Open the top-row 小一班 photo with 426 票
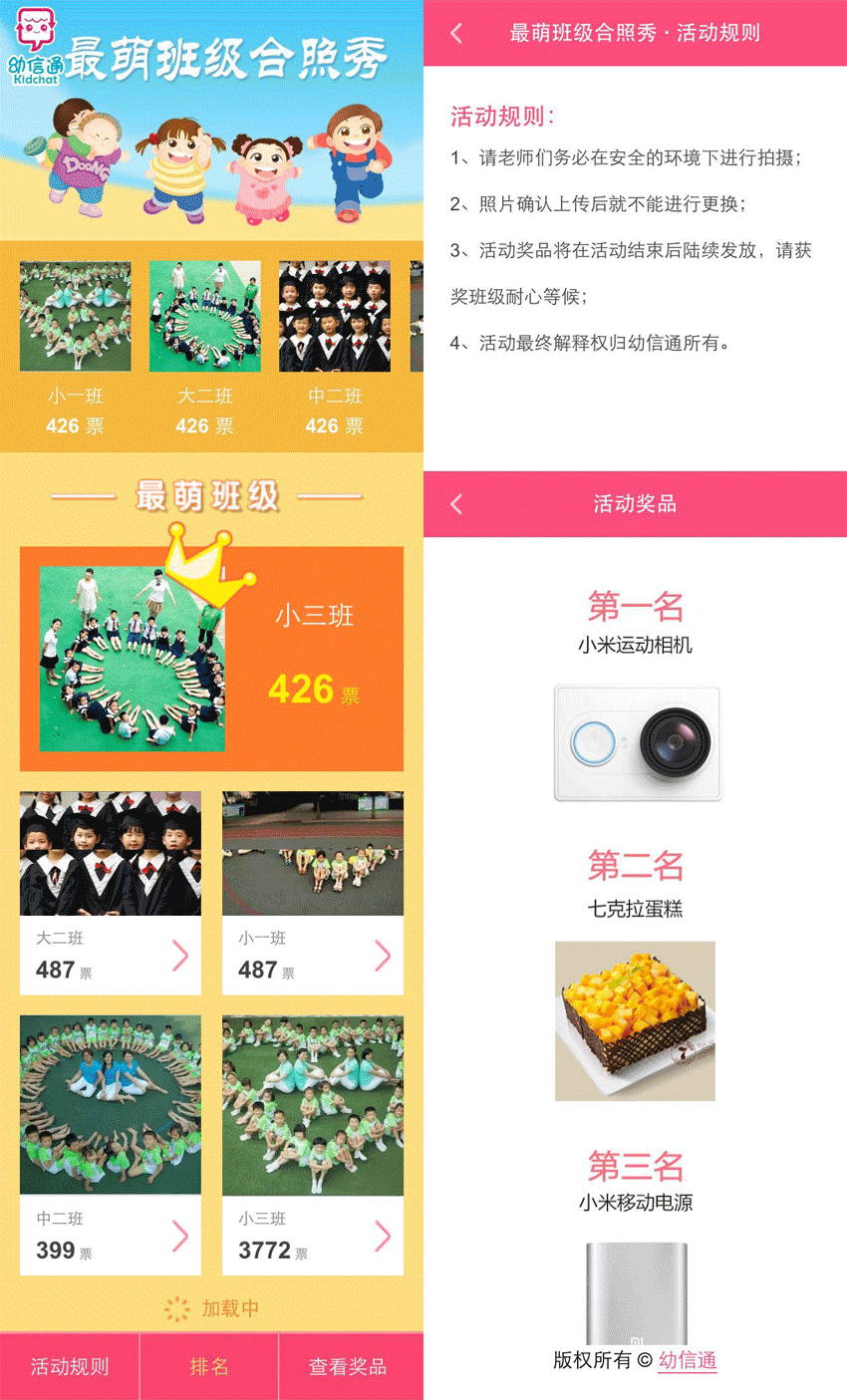Screen dimensions: 847x1400 click(x=76, y=317)
